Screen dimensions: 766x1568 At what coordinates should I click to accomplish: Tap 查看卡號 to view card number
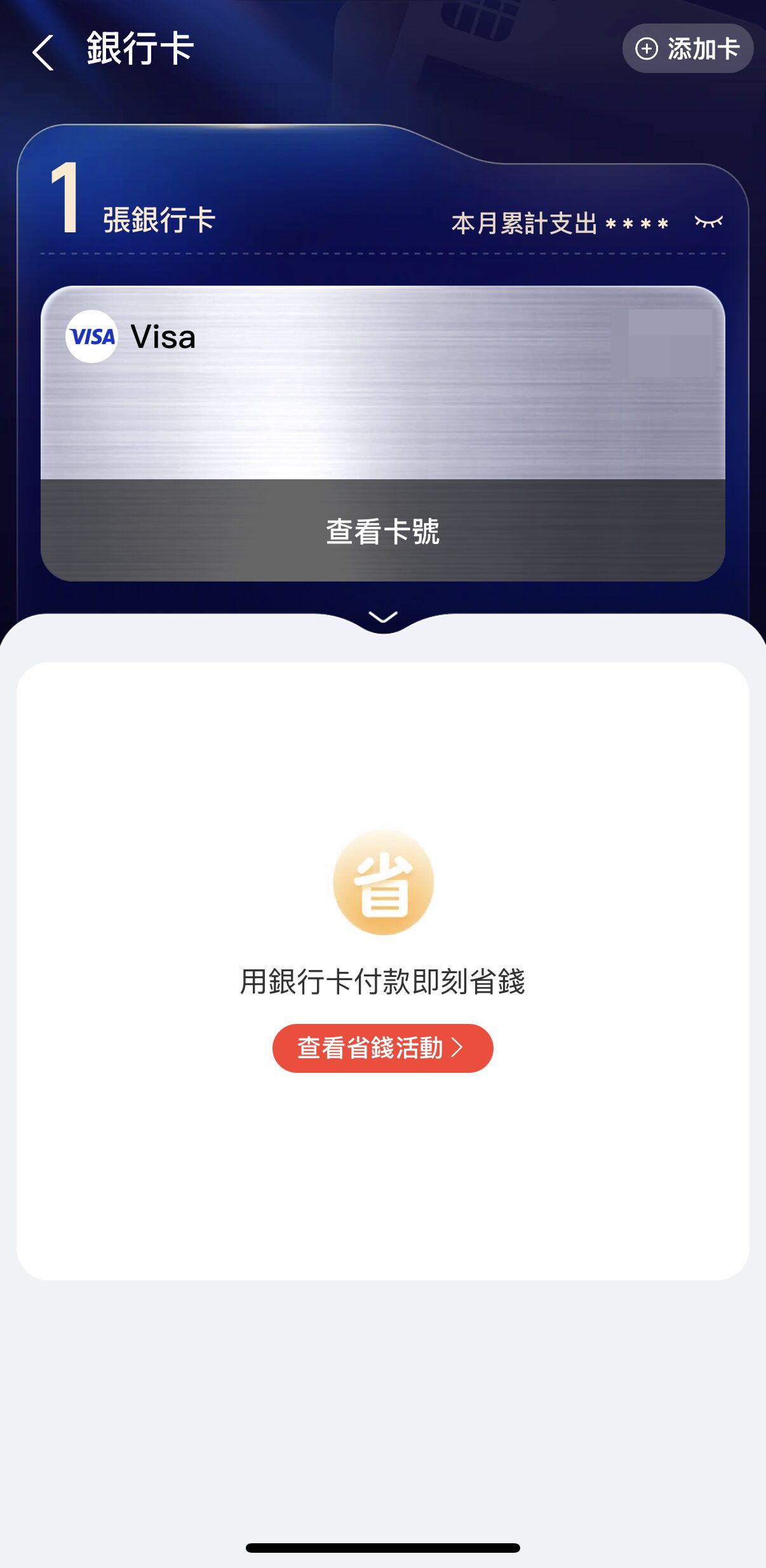(382, 531)
